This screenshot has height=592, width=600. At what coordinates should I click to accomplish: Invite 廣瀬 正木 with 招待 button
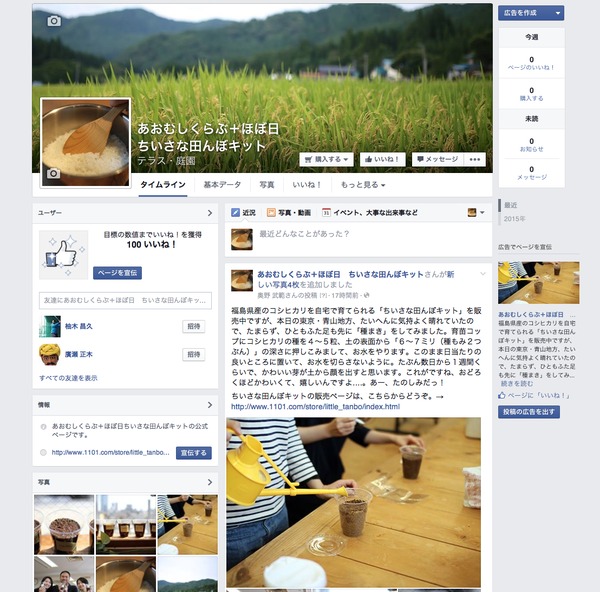click(193, 354)
